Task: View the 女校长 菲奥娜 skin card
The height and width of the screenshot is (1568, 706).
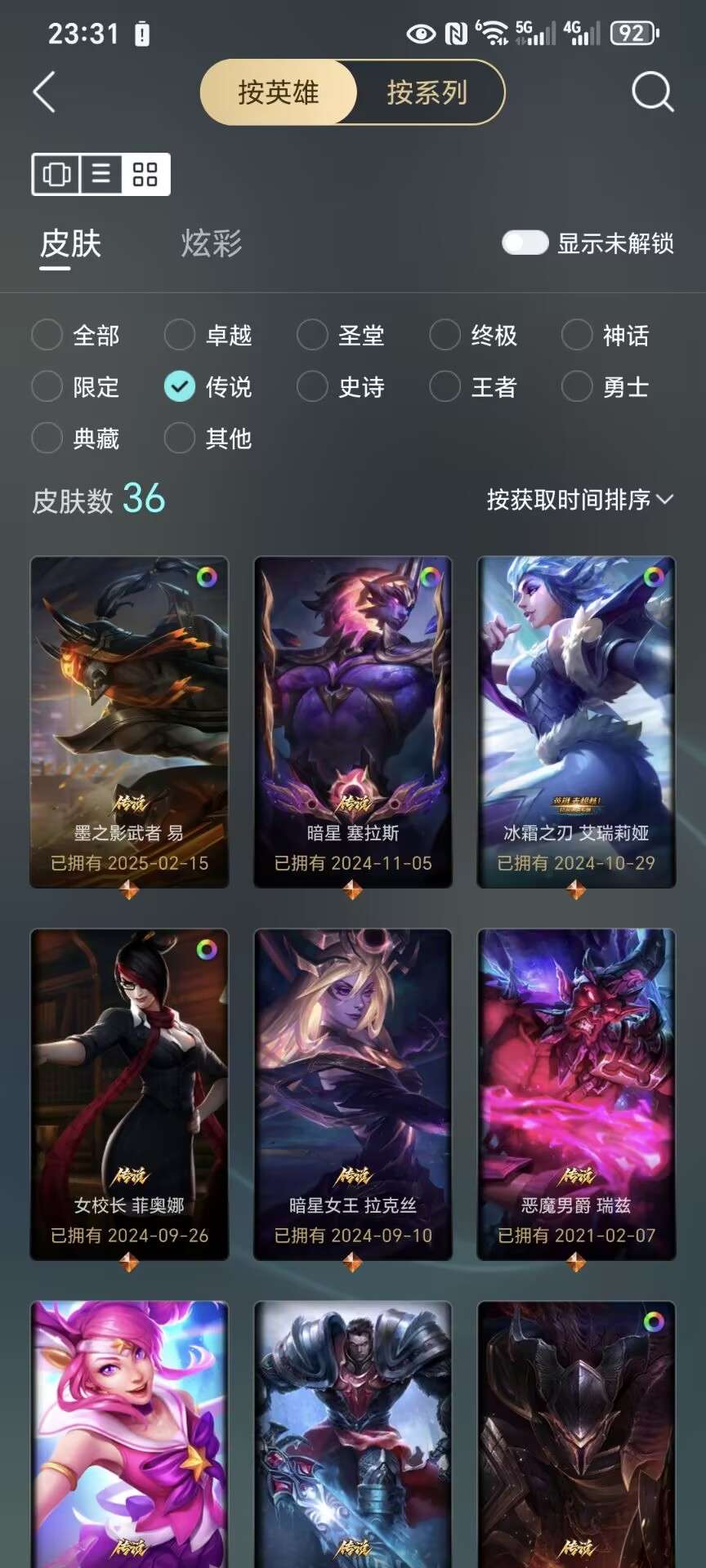Action: [129, 1094]
